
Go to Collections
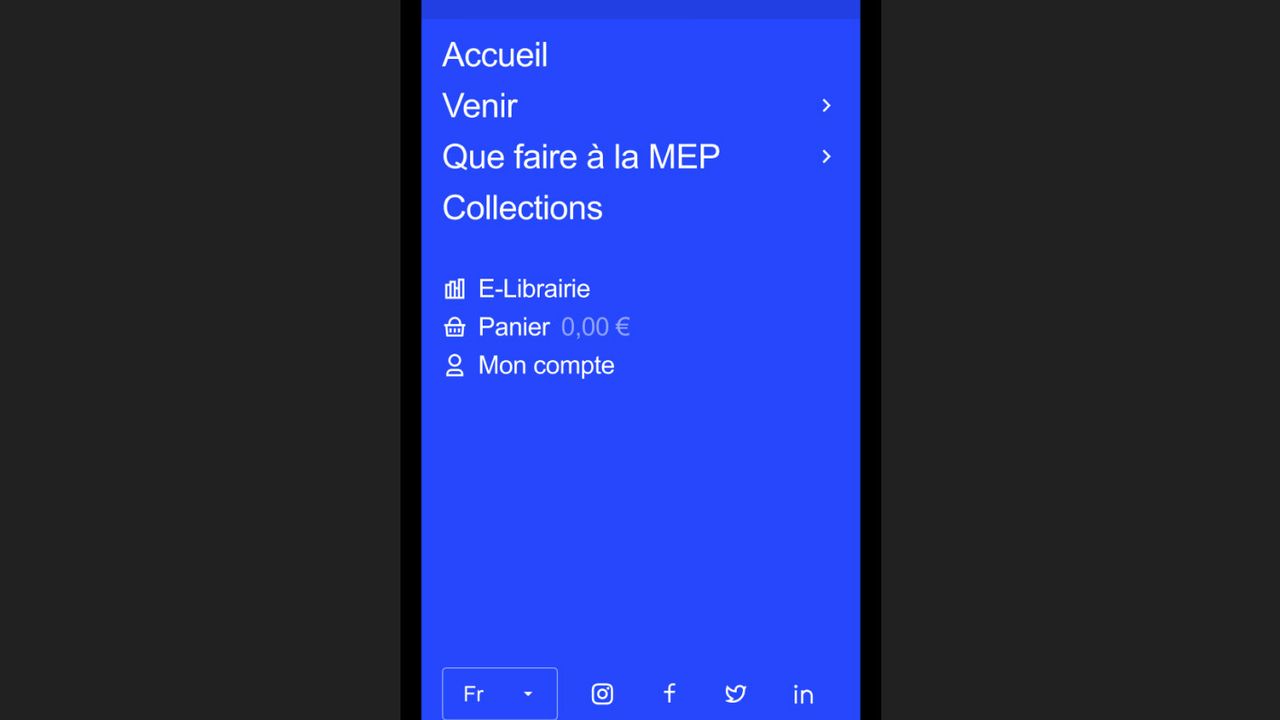tap(522, 208)
